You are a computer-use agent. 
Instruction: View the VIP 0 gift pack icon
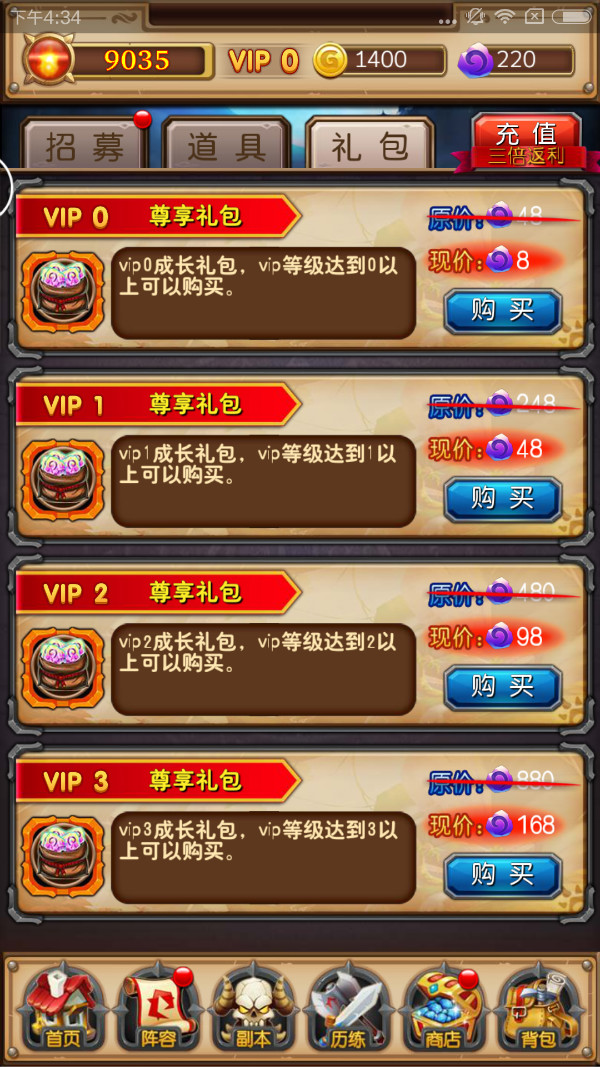point(63,291)
